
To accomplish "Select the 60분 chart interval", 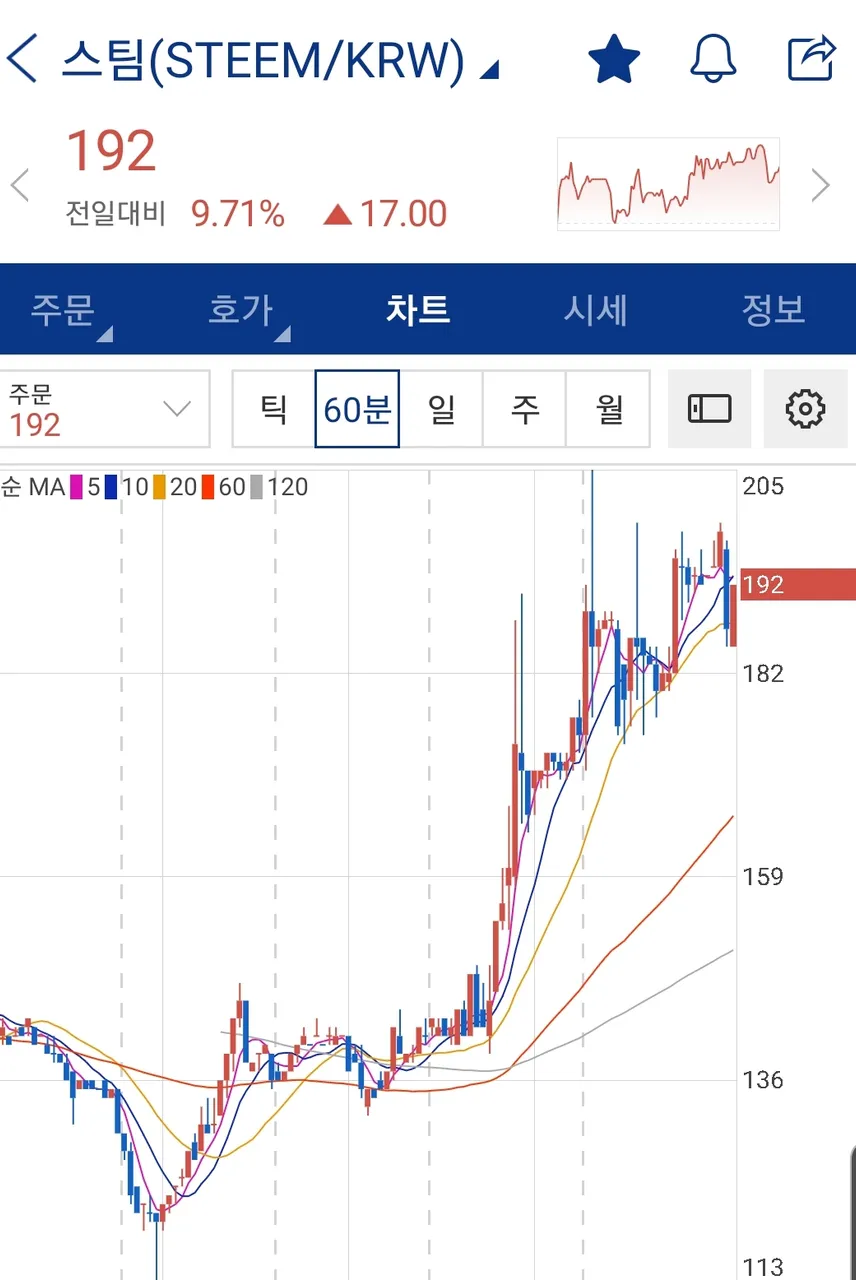I will pyautogui.click(x=357, y=409).
